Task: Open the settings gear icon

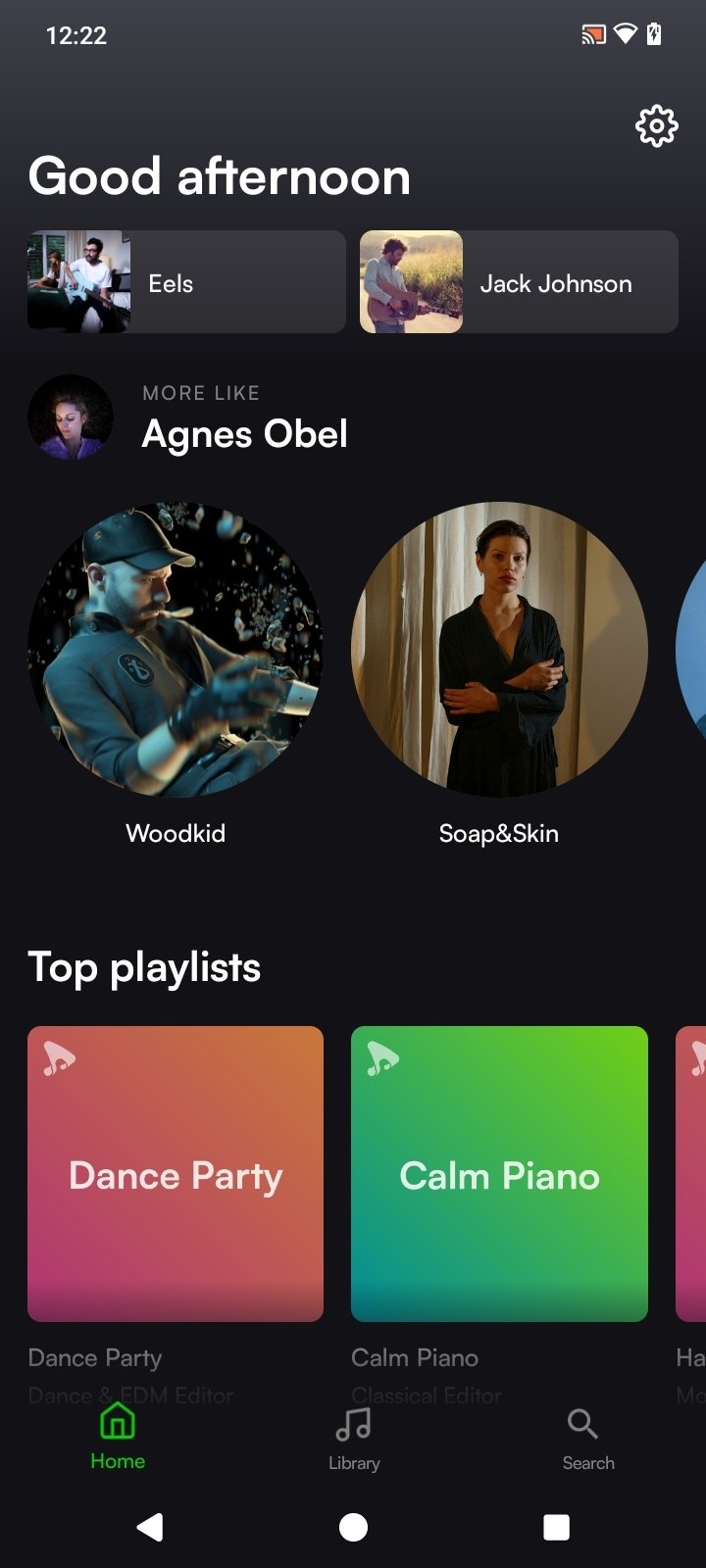Action: tap(656, 125)
